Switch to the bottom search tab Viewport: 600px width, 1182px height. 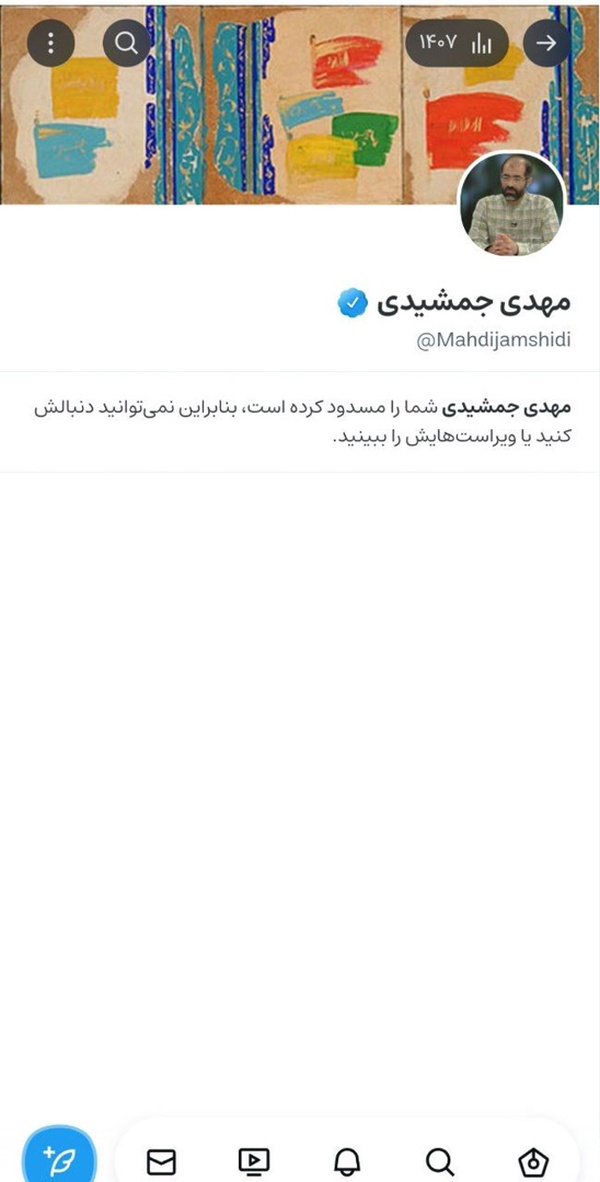[x=439, y=1162]
